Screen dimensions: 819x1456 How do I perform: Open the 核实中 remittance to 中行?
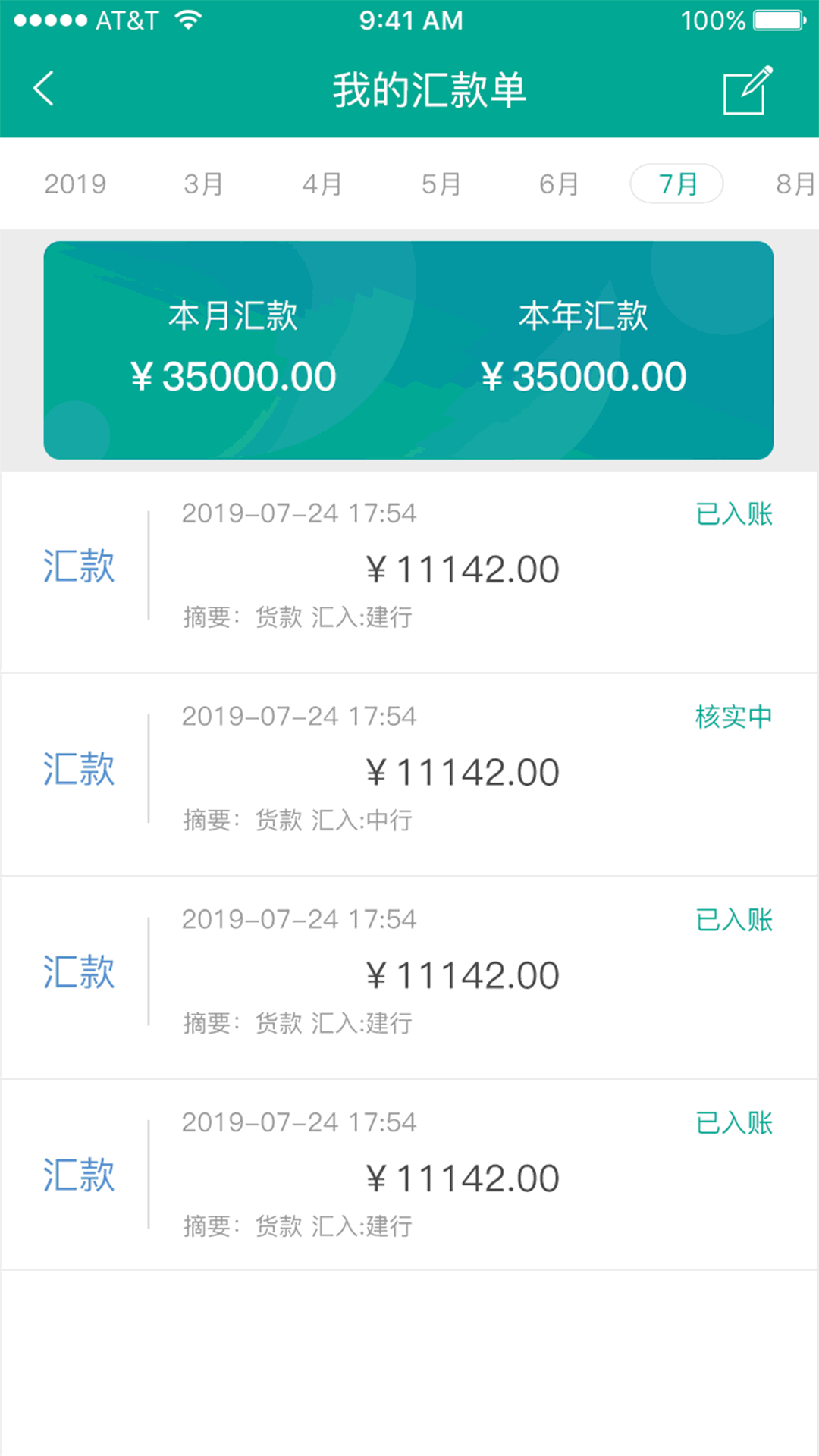point(461,773)
